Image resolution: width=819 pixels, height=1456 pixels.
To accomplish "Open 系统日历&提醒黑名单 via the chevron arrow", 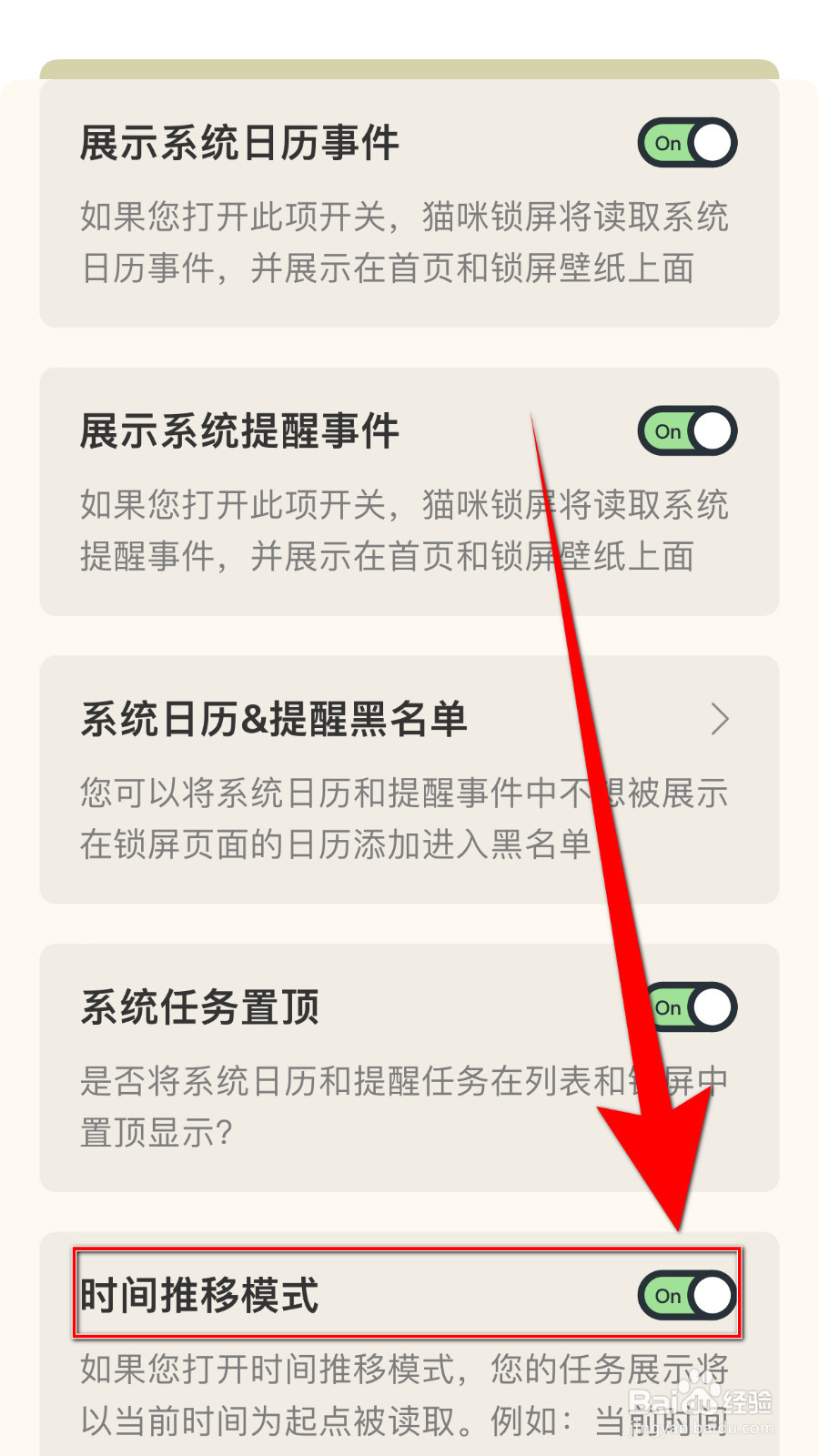I will coord(720,719).
